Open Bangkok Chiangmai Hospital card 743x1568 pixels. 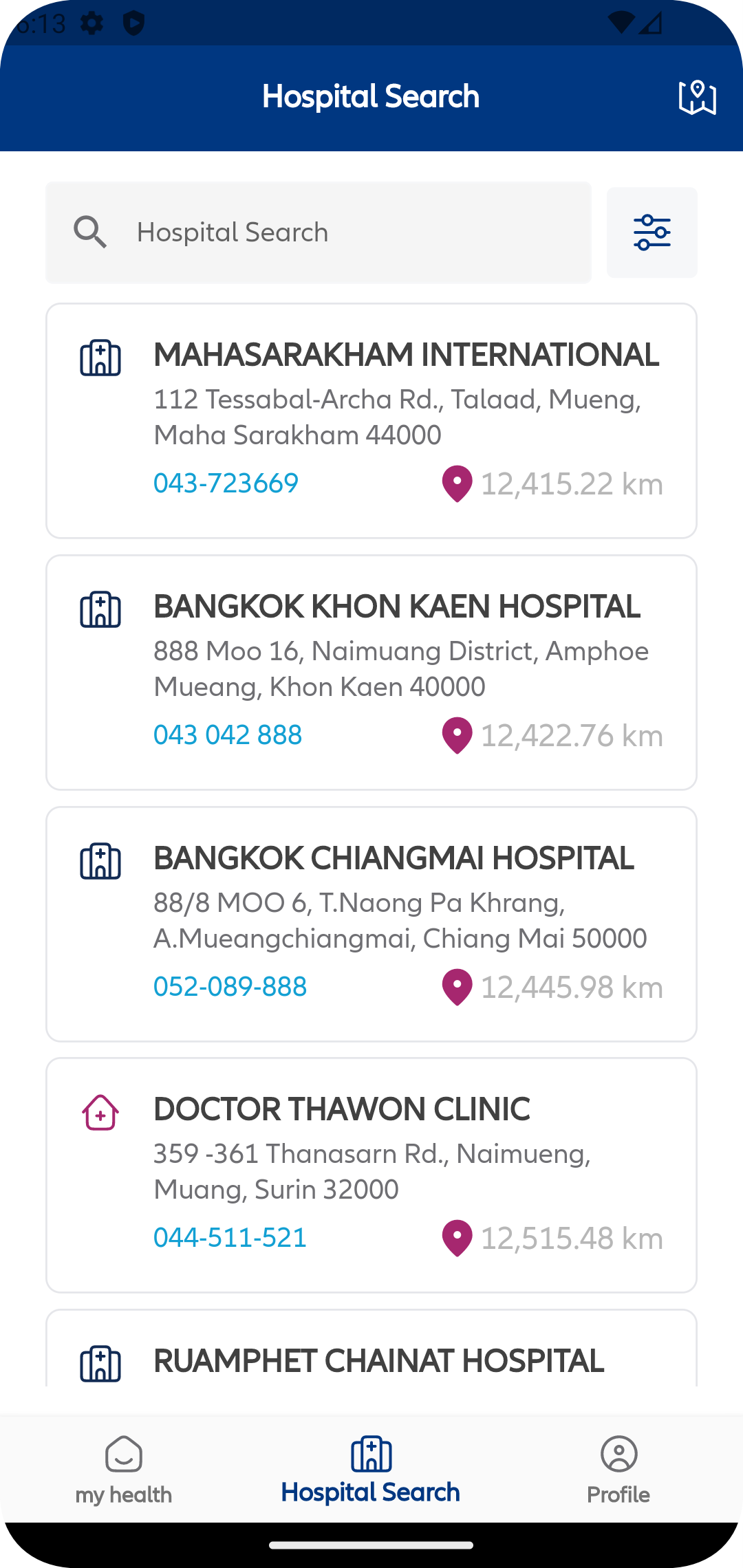coord(371,924)
